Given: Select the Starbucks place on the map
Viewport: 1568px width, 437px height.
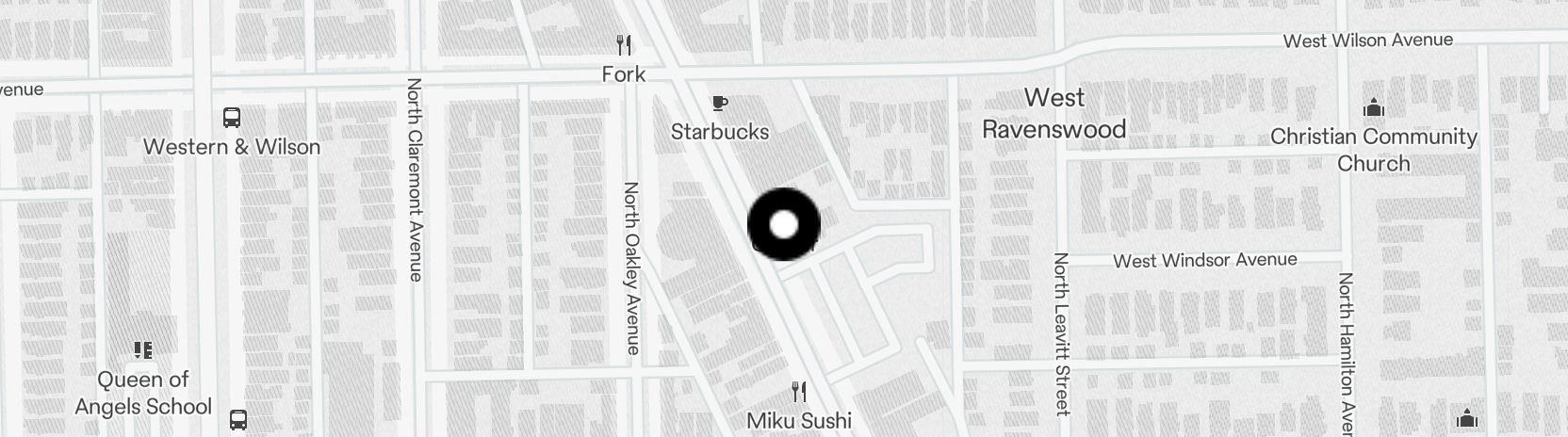Looking at the screenshot, I should tap(720, 103).
